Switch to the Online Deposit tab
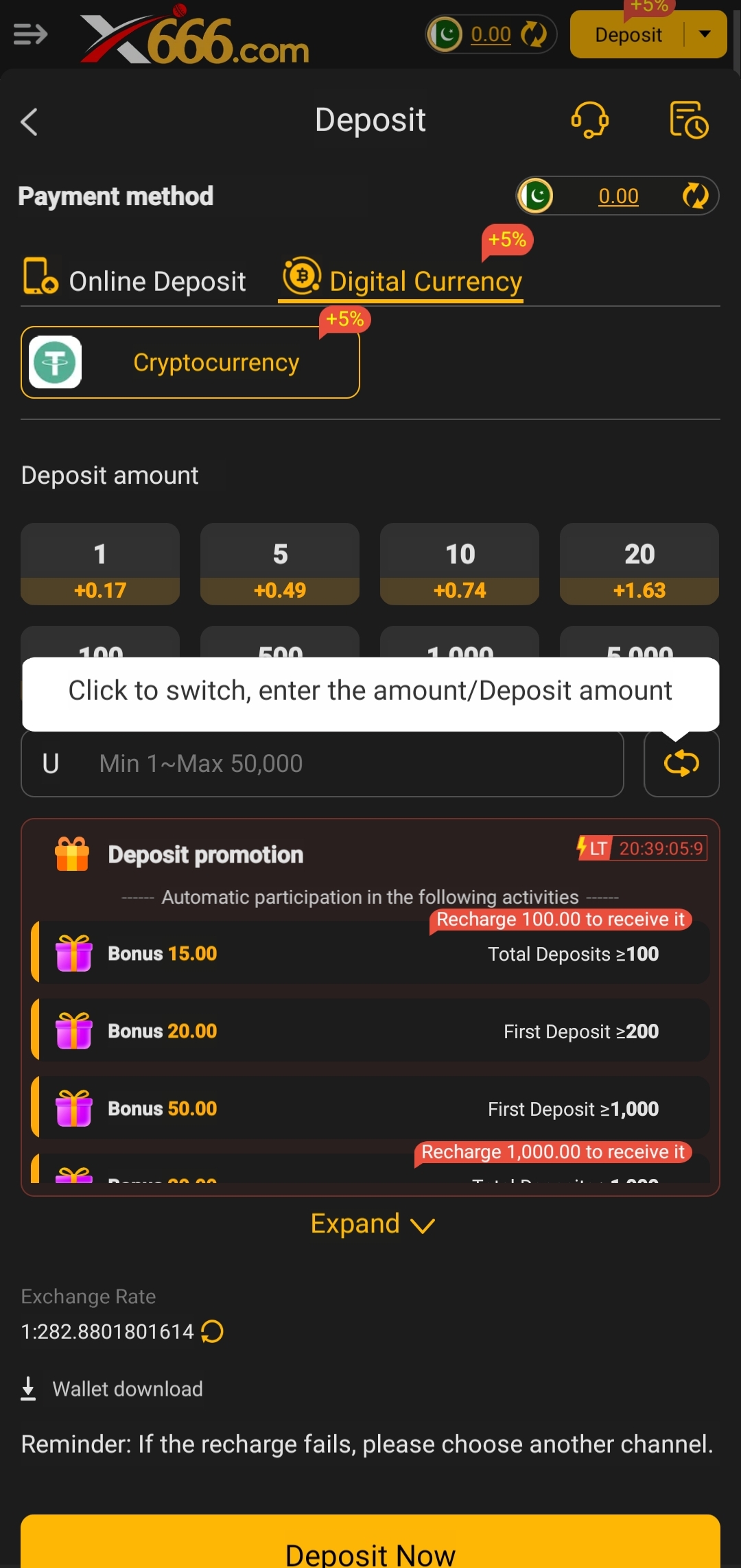 tap(136, 281)
